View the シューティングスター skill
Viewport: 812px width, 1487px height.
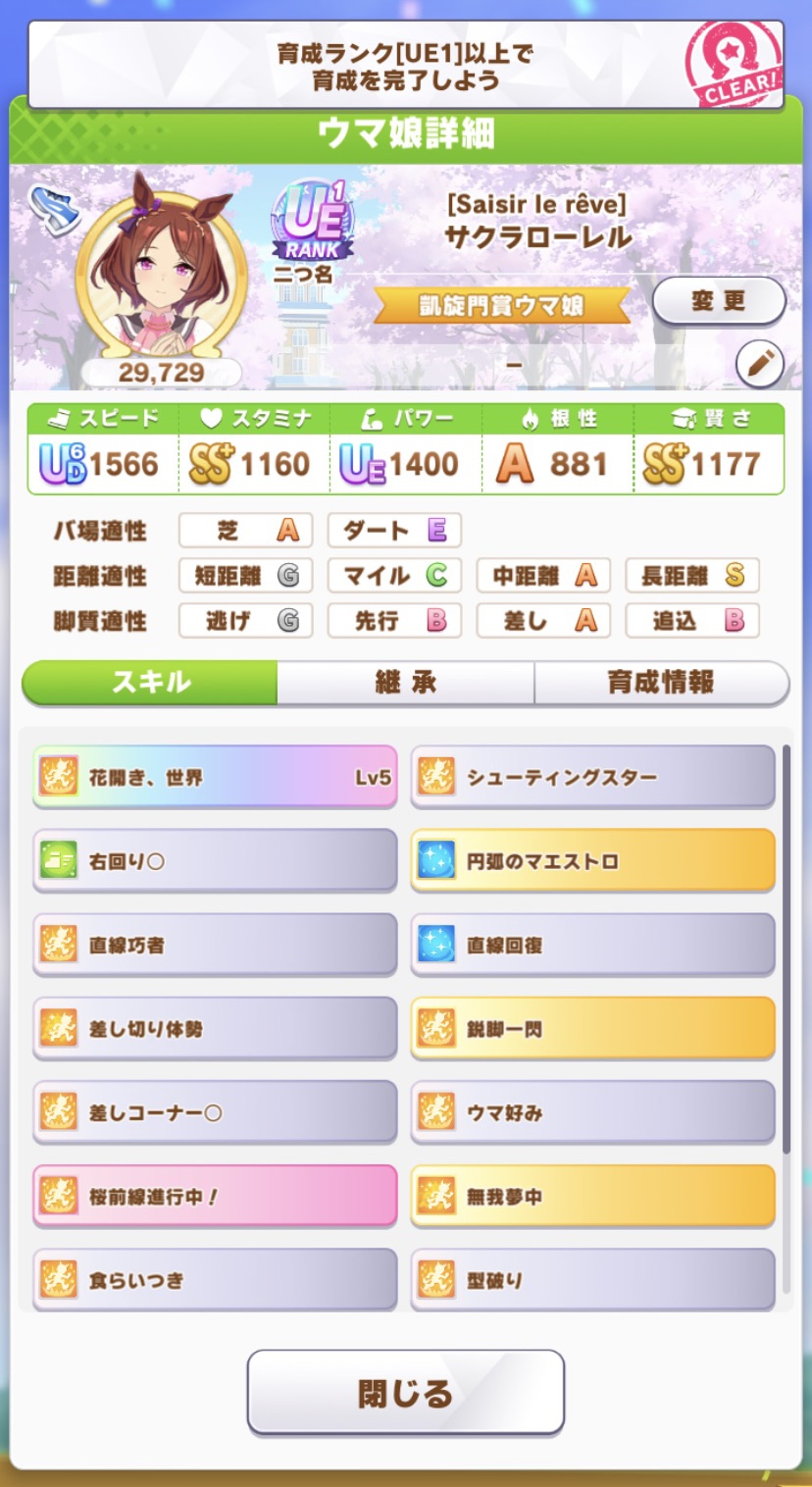(x=592, y=778)
